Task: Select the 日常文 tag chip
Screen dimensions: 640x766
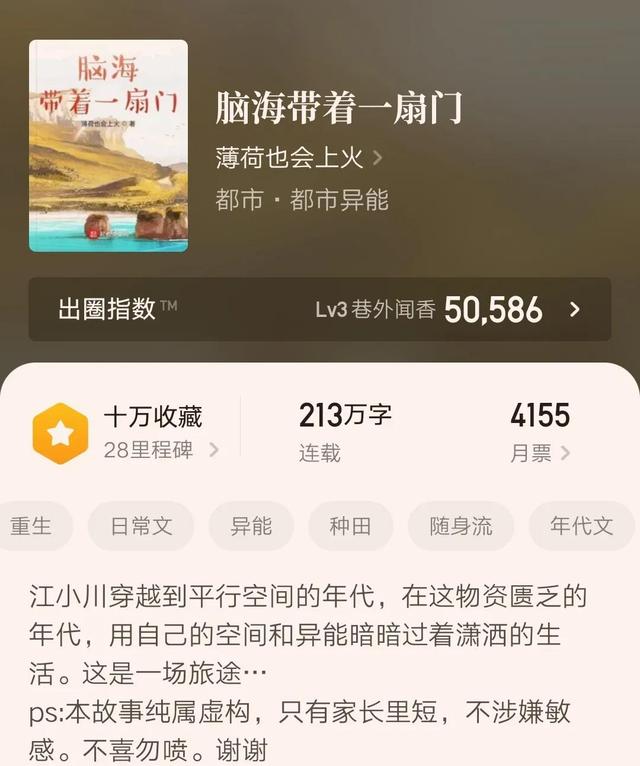Action: click(x=141, y=526)
